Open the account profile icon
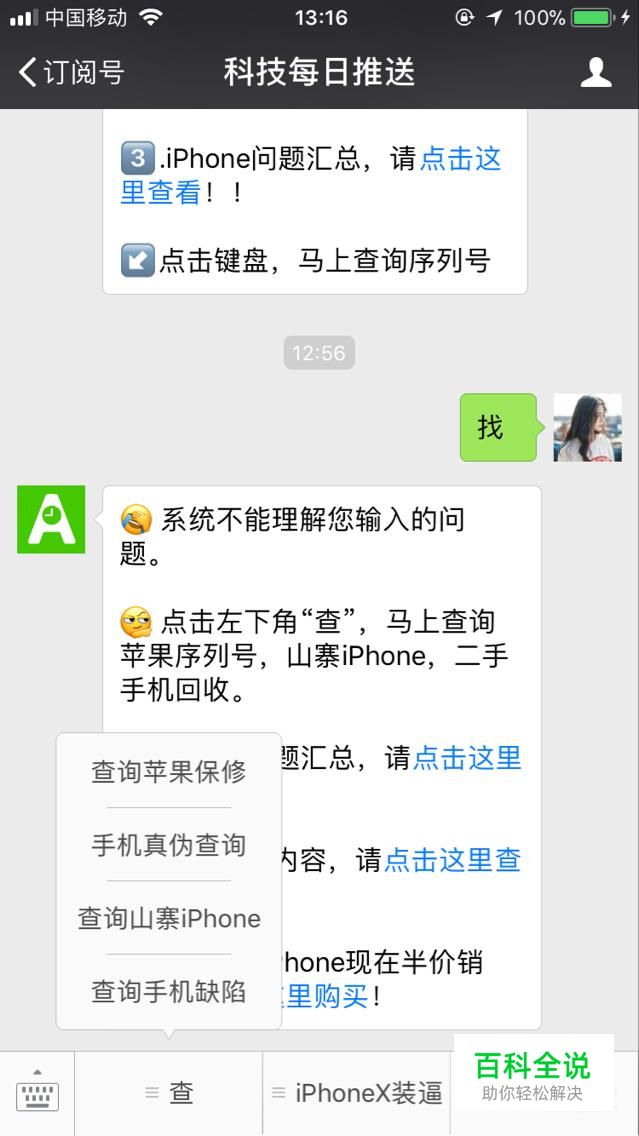 click(596, 72)
